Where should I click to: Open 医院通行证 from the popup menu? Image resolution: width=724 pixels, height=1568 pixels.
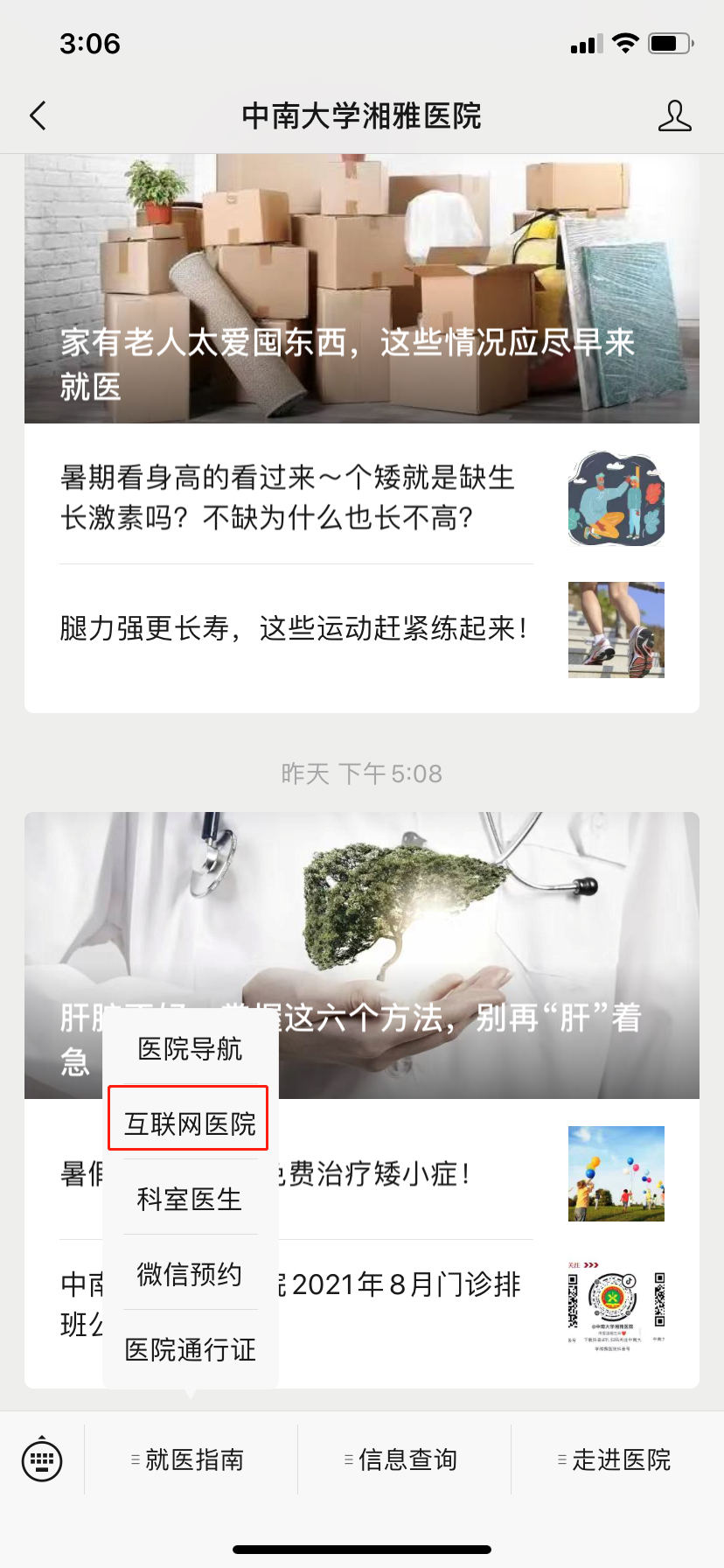coord(190,1349)
